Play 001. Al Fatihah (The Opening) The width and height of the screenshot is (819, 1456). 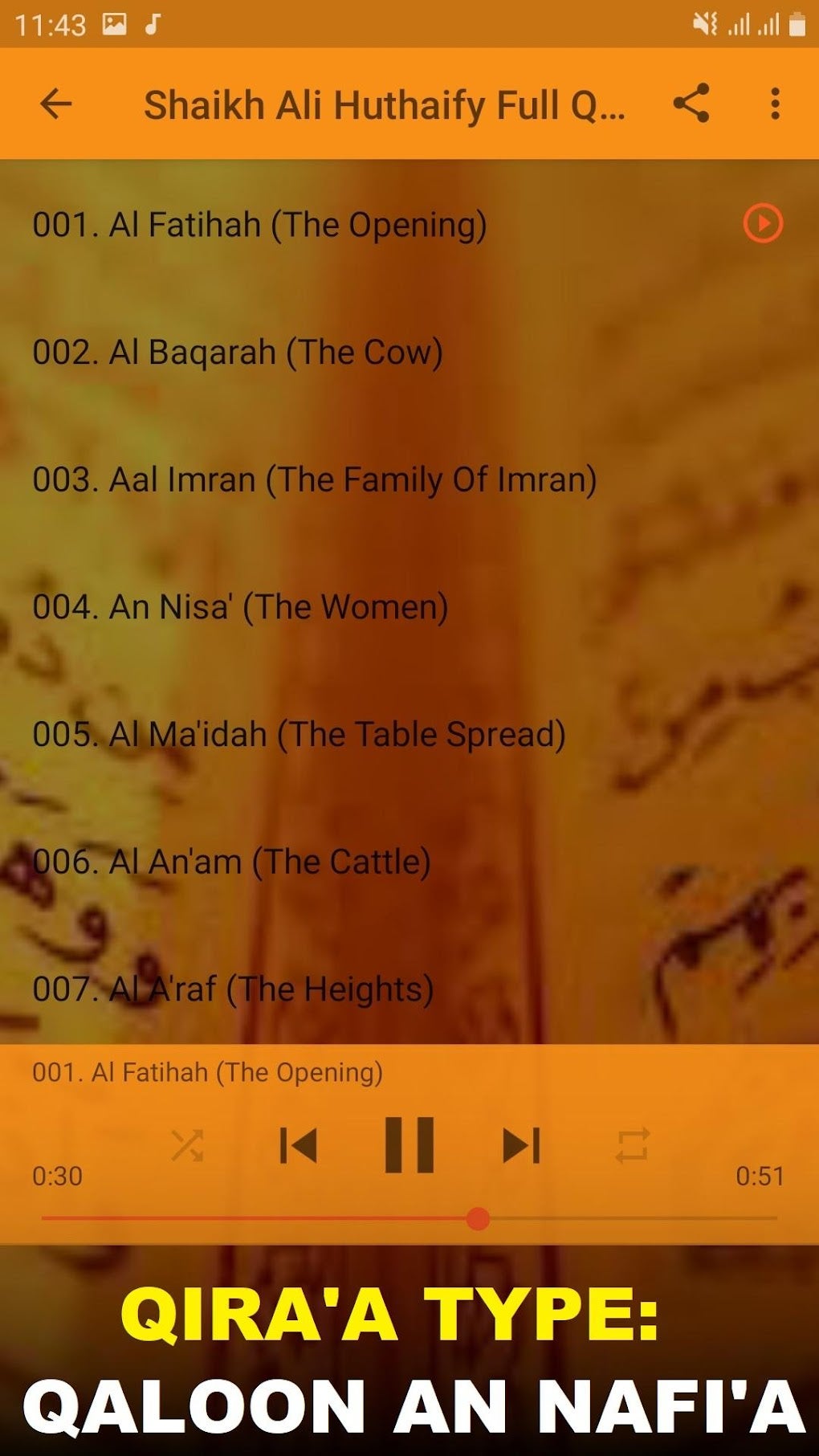(x=763, y=223)
